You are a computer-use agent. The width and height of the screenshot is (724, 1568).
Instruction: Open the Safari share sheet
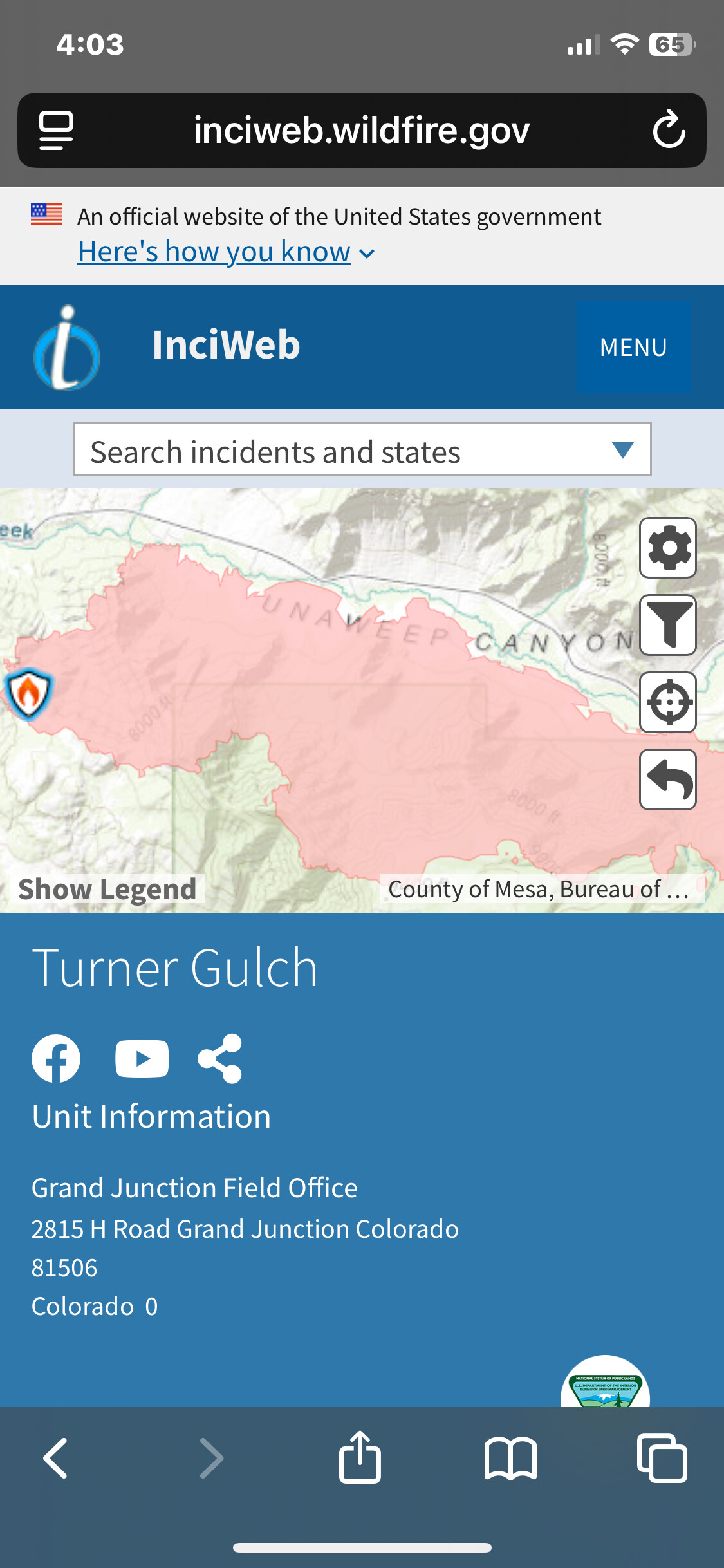coord(360,1457)
